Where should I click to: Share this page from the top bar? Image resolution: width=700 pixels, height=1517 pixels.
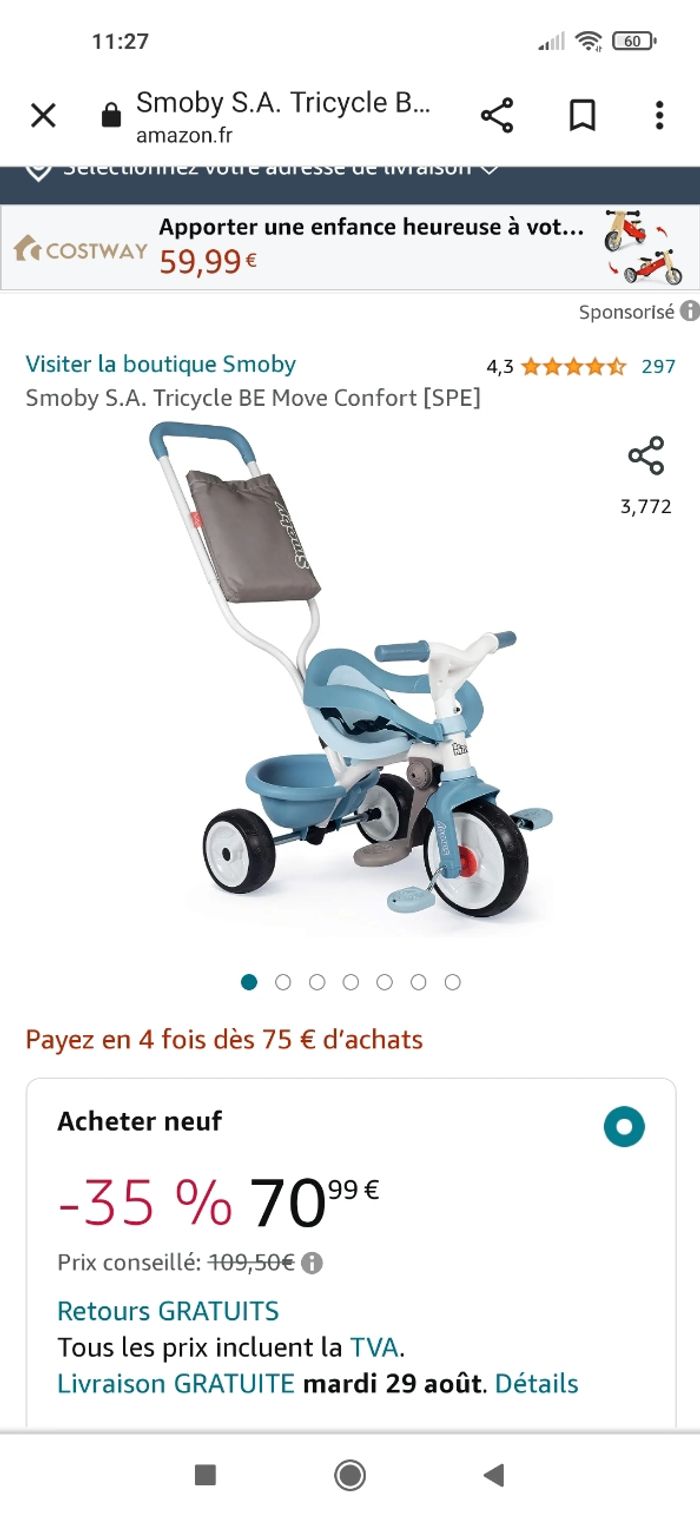coord(497,116)
